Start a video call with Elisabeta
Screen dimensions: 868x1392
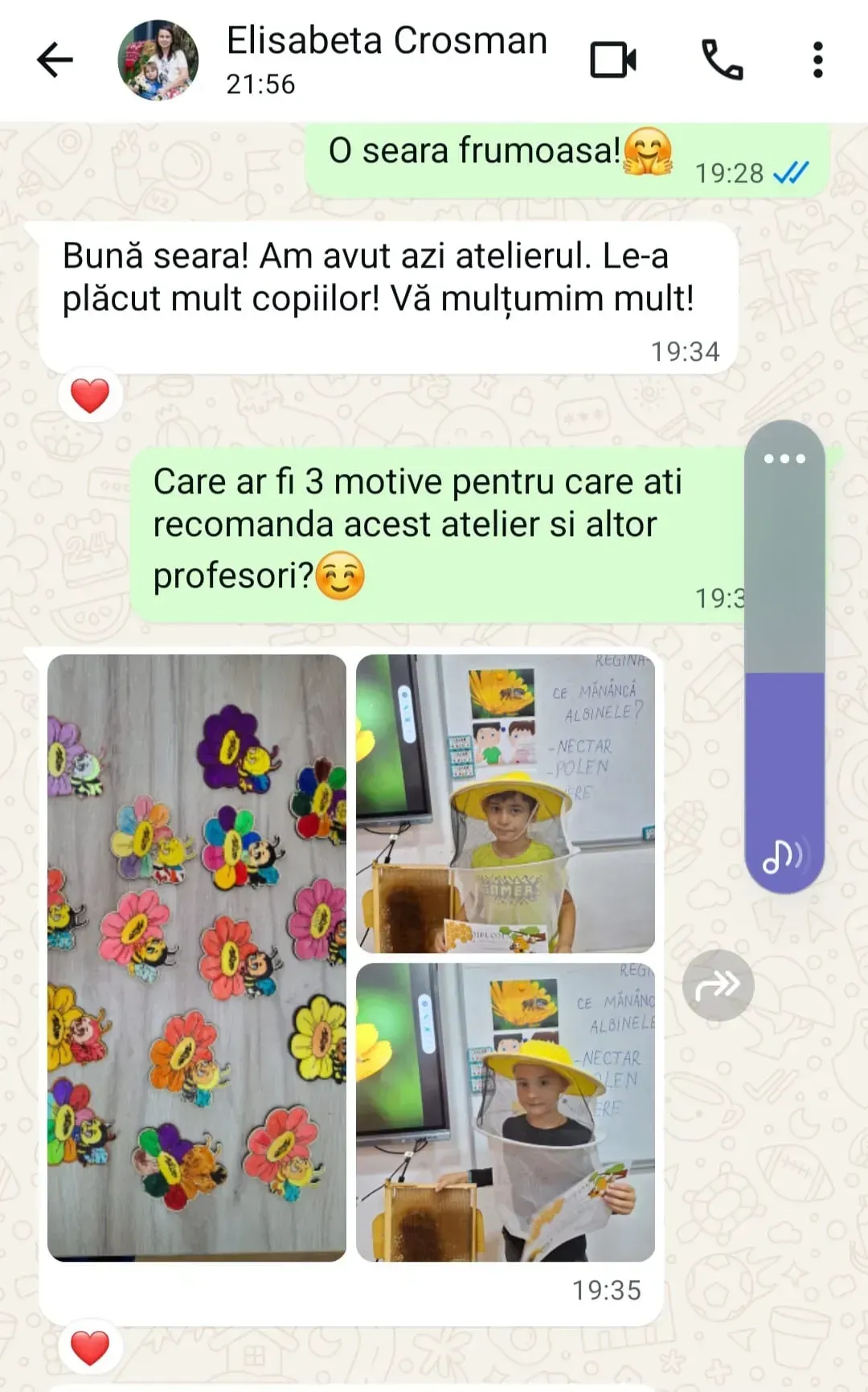coord(613,60)
